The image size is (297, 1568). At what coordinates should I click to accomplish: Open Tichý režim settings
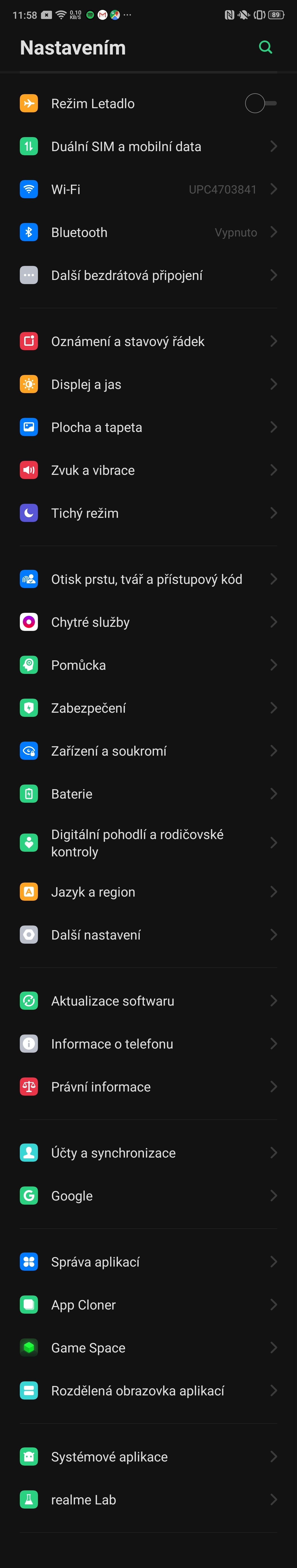tap(148, 513)
